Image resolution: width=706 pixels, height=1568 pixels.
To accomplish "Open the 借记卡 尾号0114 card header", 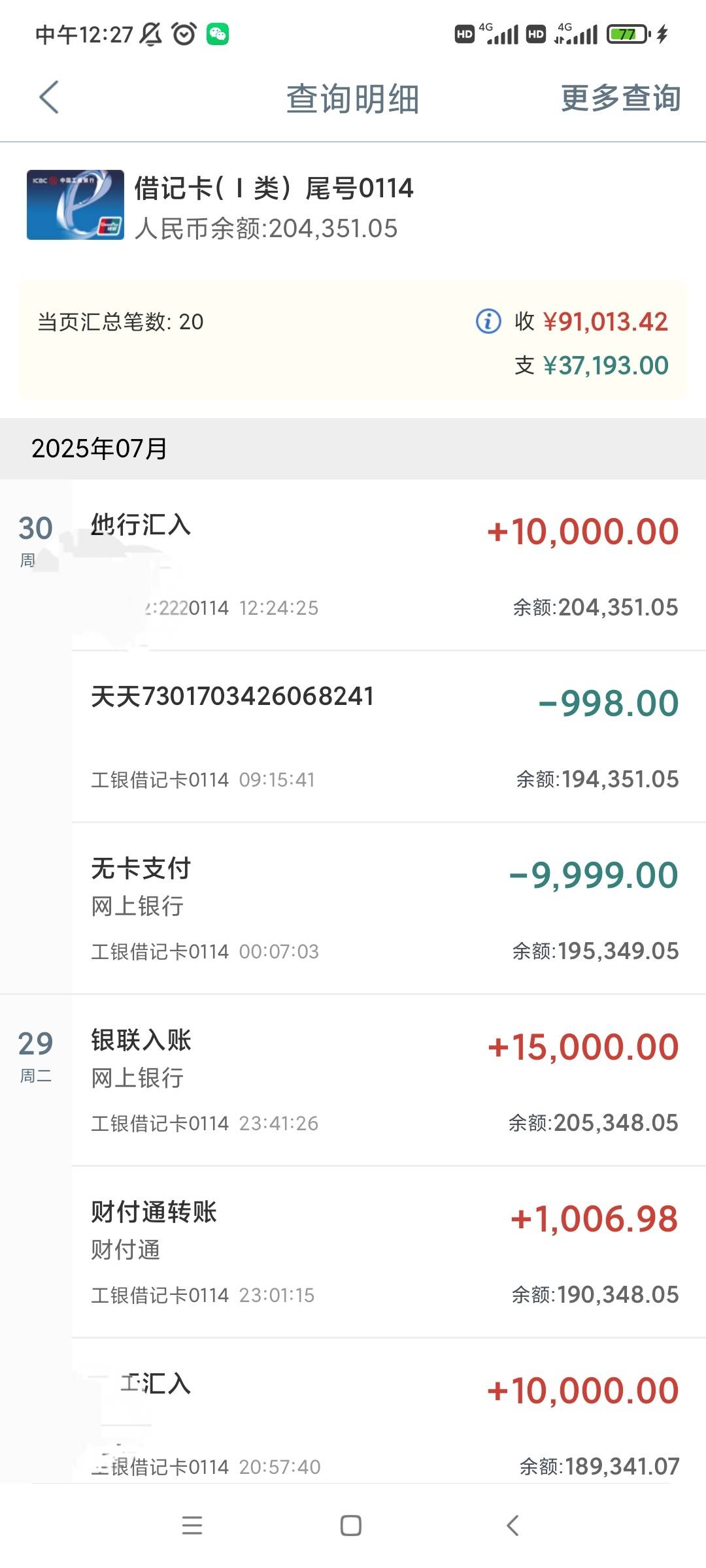I will [353, 206].
